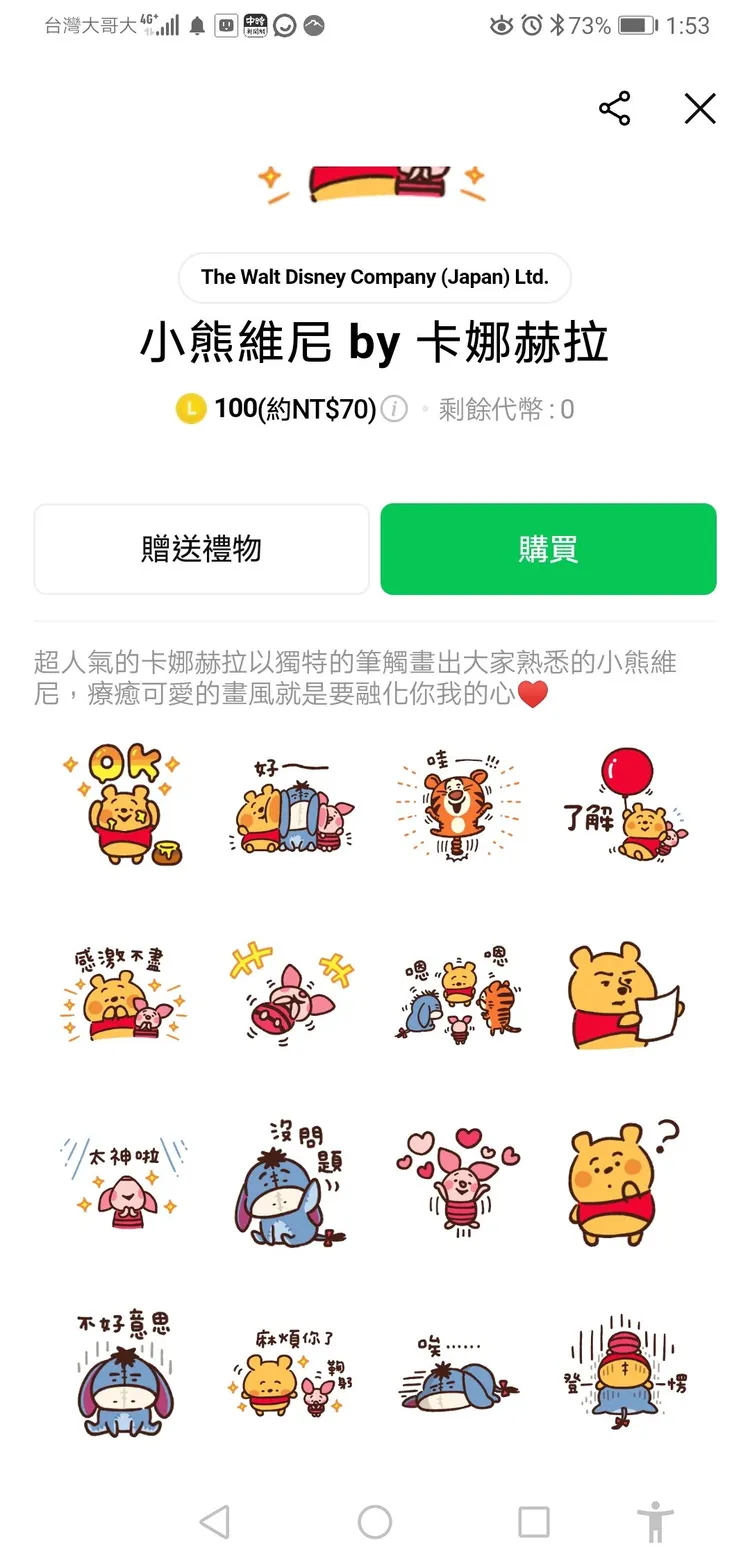
Task: Open the share options for this sticker set
Action: (614, 109)
